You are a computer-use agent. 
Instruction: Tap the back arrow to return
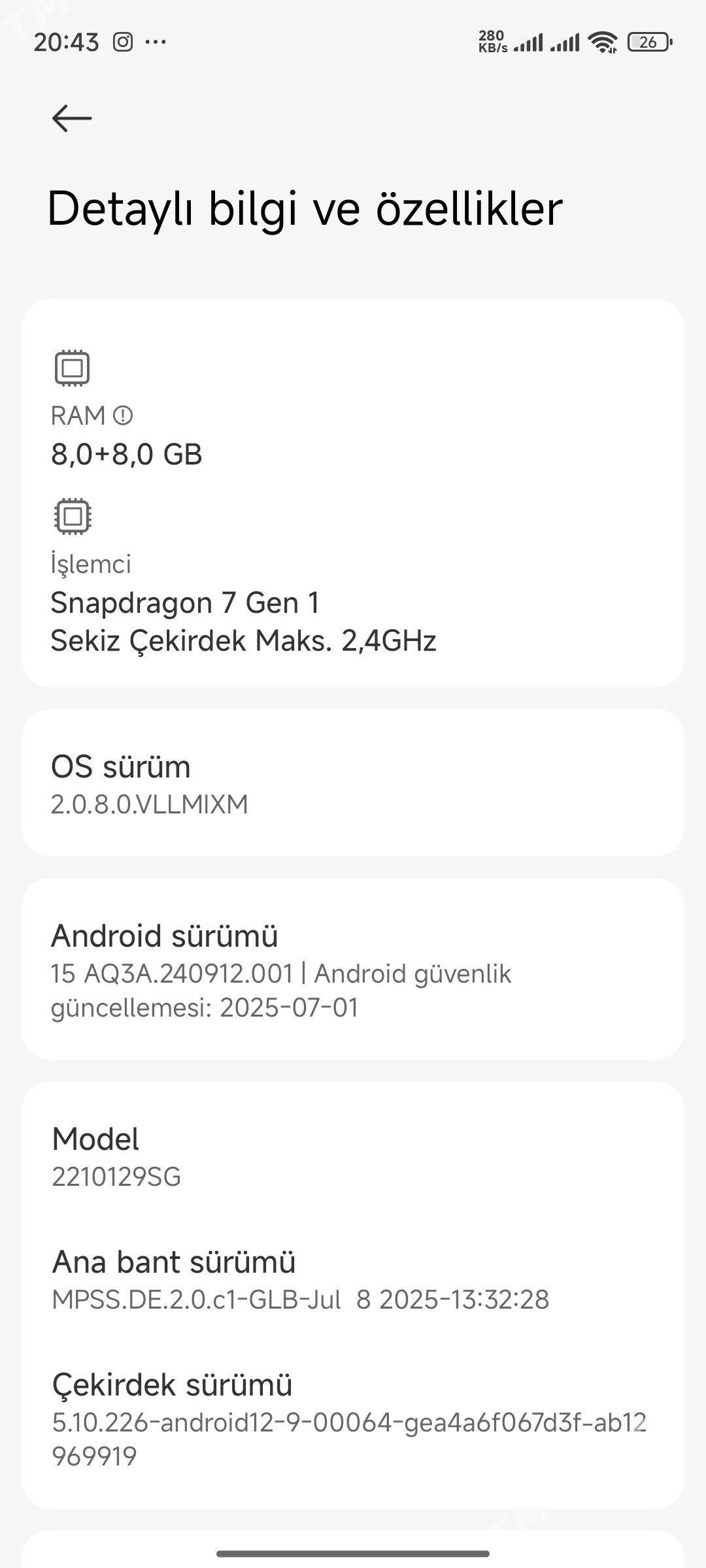[x=72, y=118]
